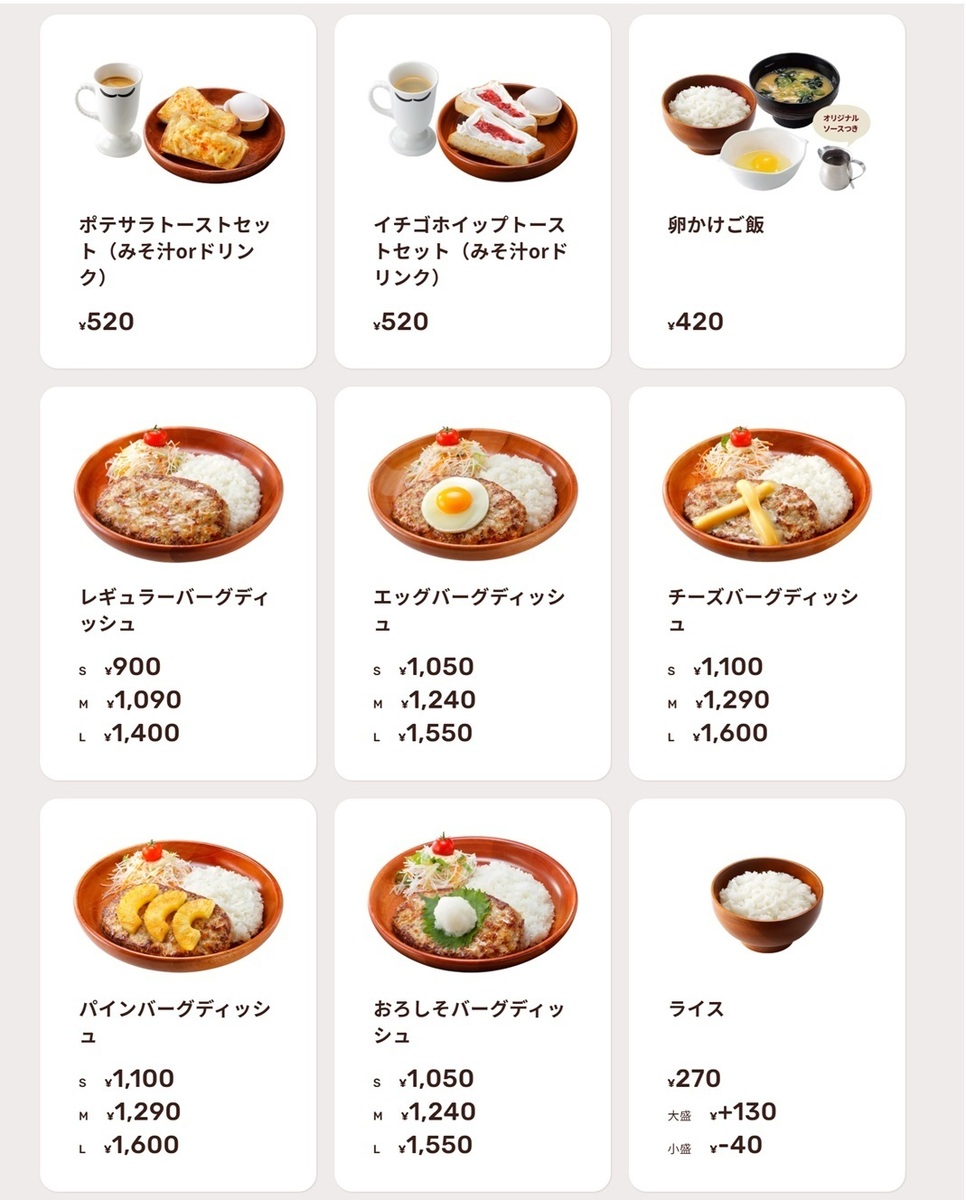Open the レギュラーバーグディッシュ card
Viewport: 966px width, 1200px height.
click(178, 583)
